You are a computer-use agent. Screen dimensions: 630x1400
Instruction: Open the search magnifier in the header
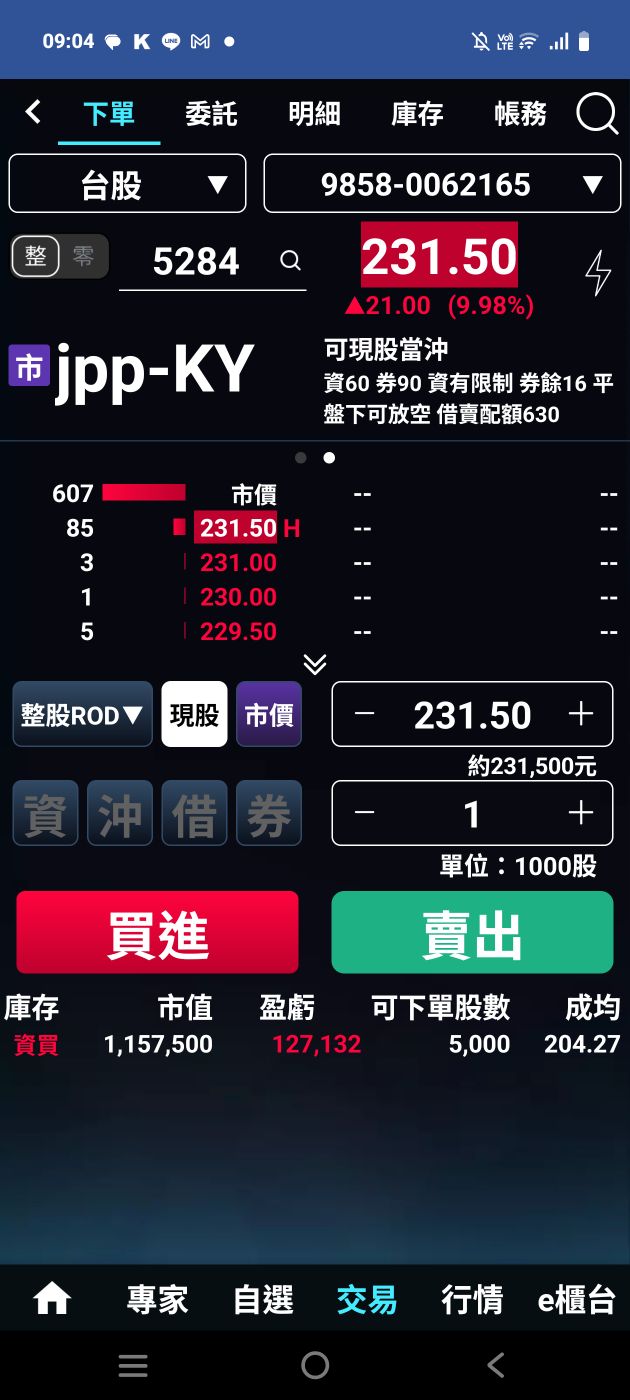(596, 114)
